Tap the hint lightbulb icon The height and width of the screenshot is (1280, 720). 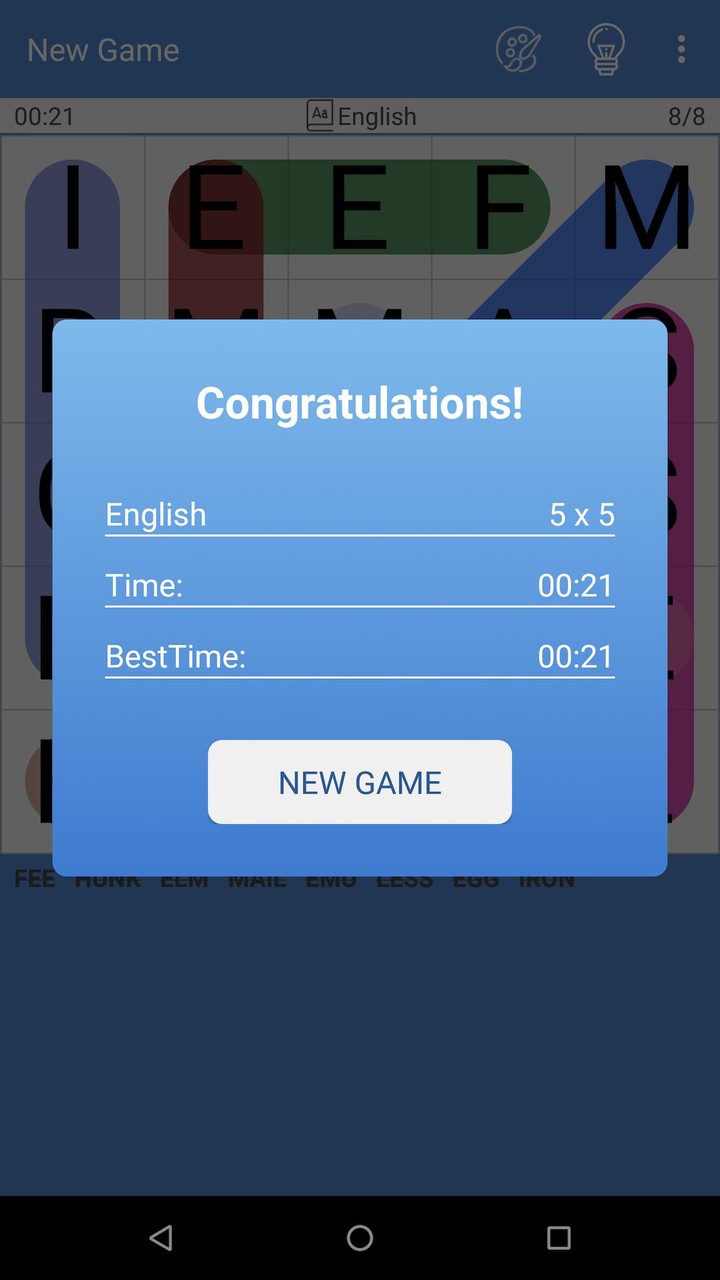click(604, 49)
